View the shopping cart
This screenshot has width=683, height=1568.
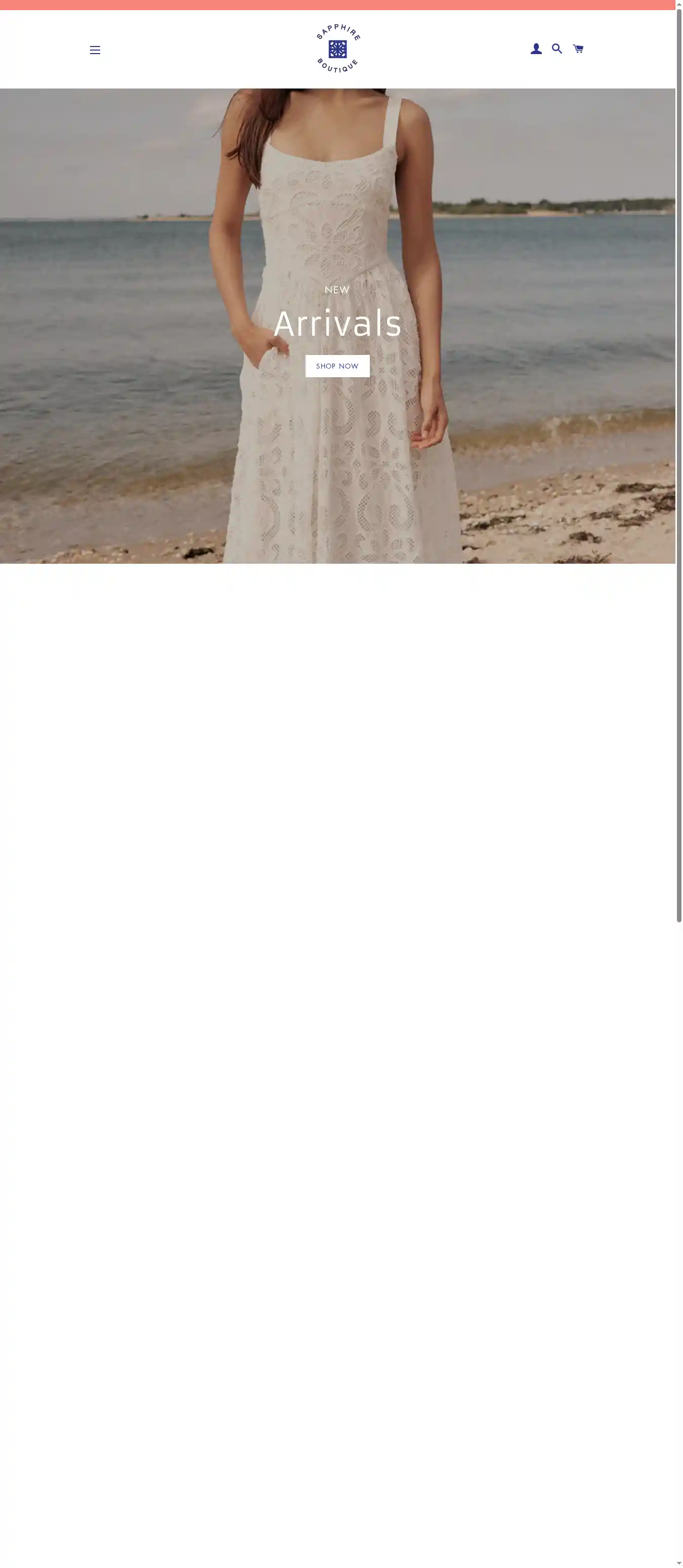pyautogui.click(x=578, y=49)
